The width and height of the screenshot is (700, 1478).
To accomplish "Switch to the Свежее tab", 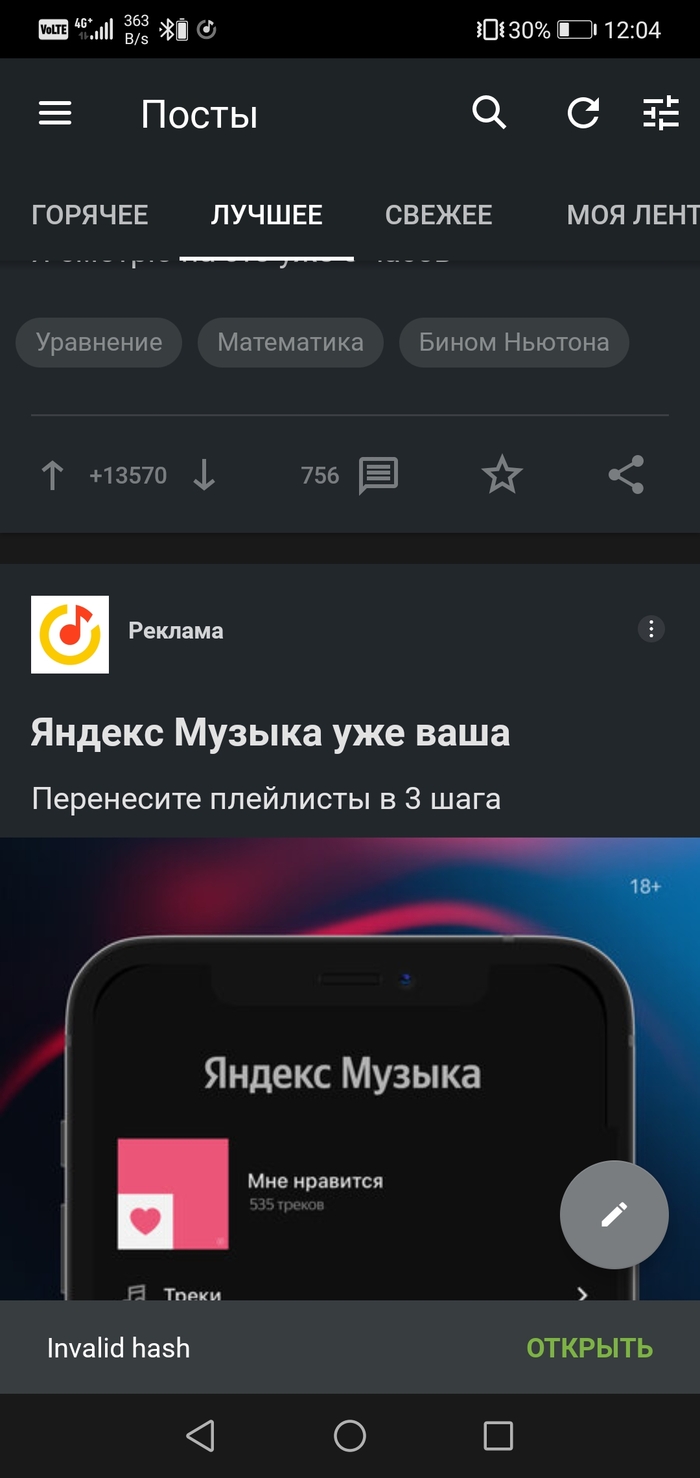I will (438, 215).
